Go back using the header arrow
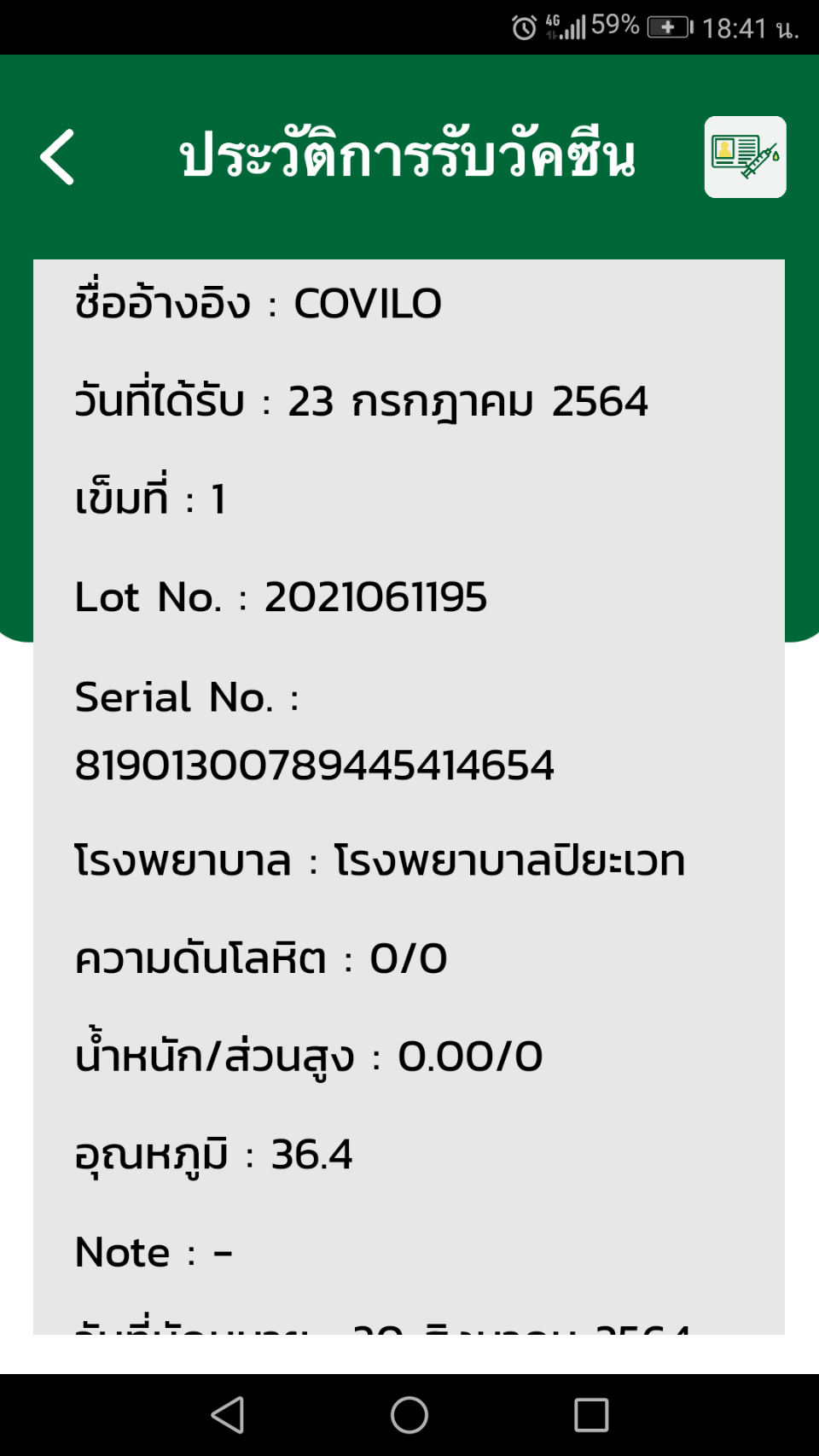Image resolution: width=819 pixels, height=1456 pixels. [x=57, y=157]
